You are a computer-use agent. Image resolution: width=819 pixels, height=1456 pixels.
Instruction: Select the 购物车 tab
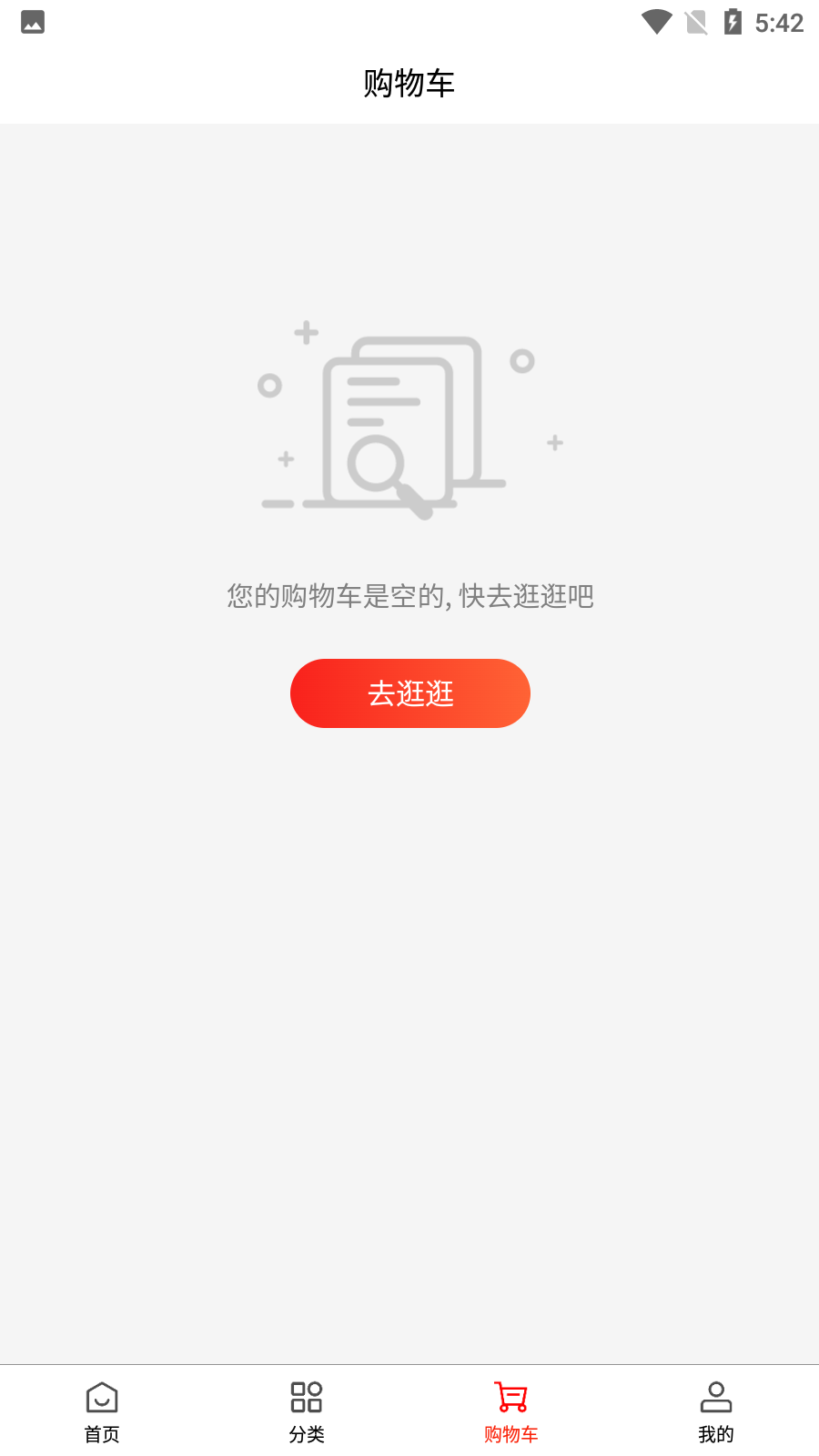[x=511, y=1411]
